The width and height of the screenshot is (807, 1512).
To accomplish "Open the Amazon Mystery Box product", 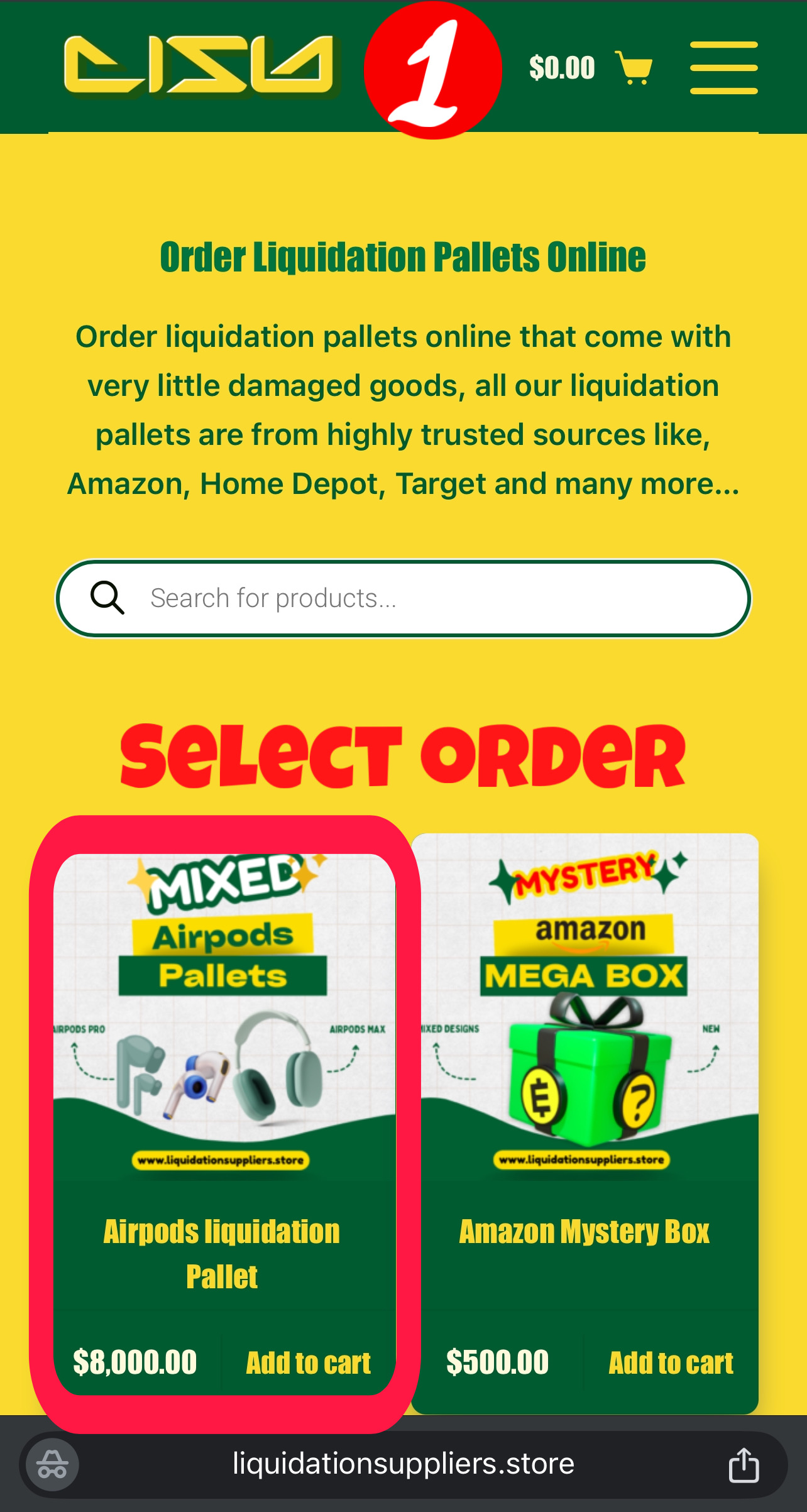I will pos(585,1232).
